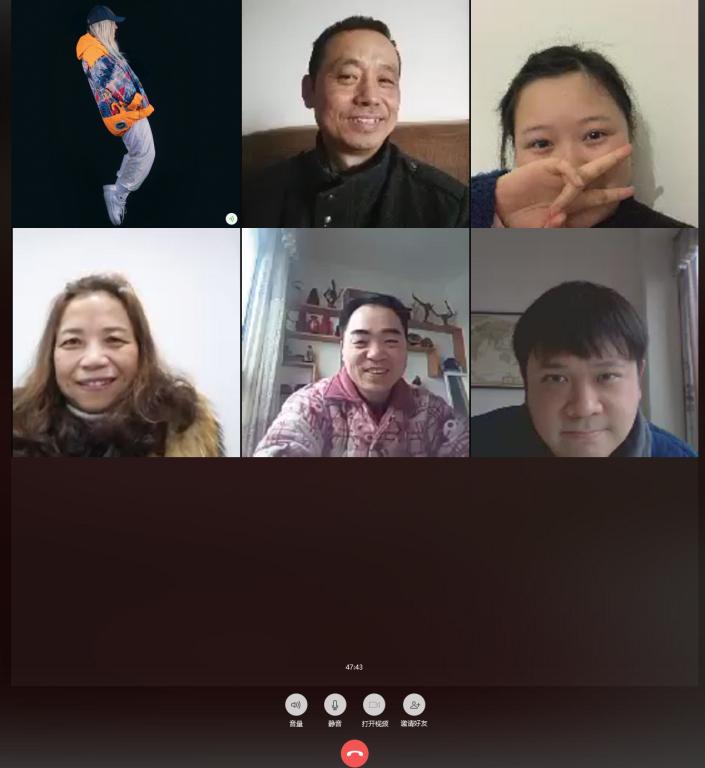Select the video tile of the person in a dark coat
The width and height of the screenshot is (705, 768).
pos(355,114)
